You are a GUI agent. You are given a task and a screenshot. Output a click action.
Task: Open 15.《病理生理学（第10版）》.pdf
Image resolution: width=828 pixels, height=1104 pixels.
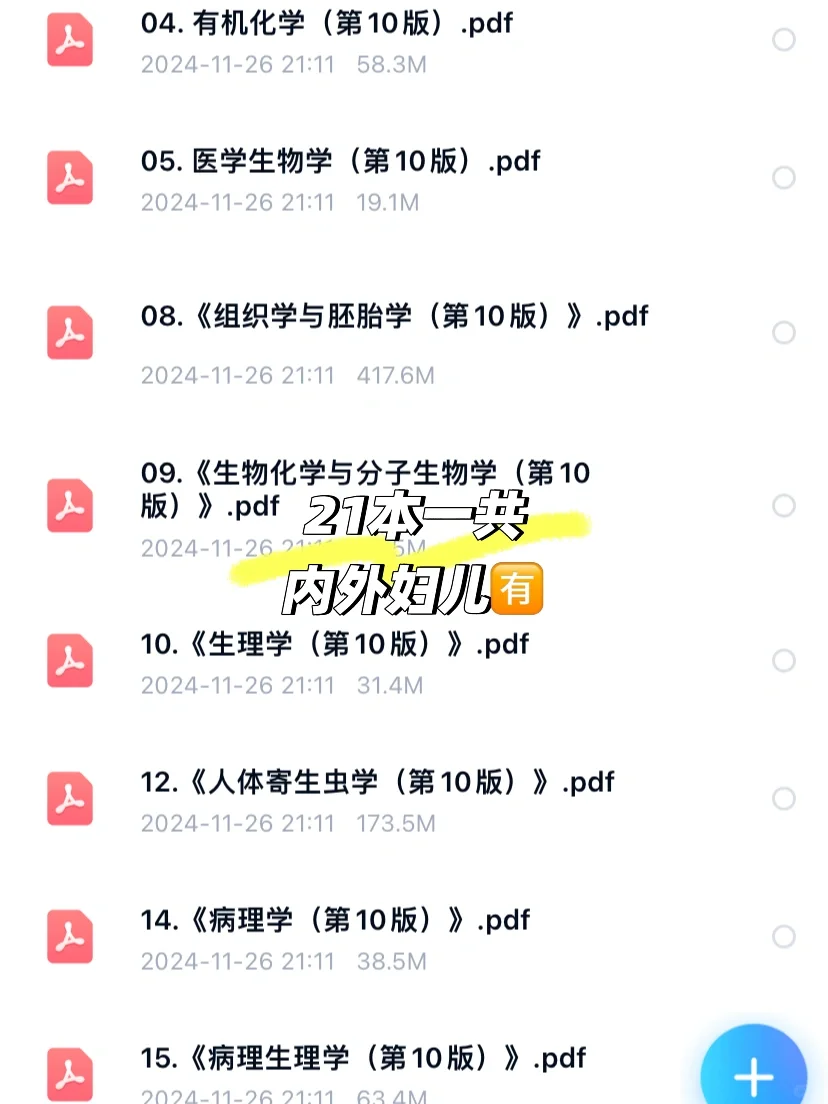coord(363,1058)
